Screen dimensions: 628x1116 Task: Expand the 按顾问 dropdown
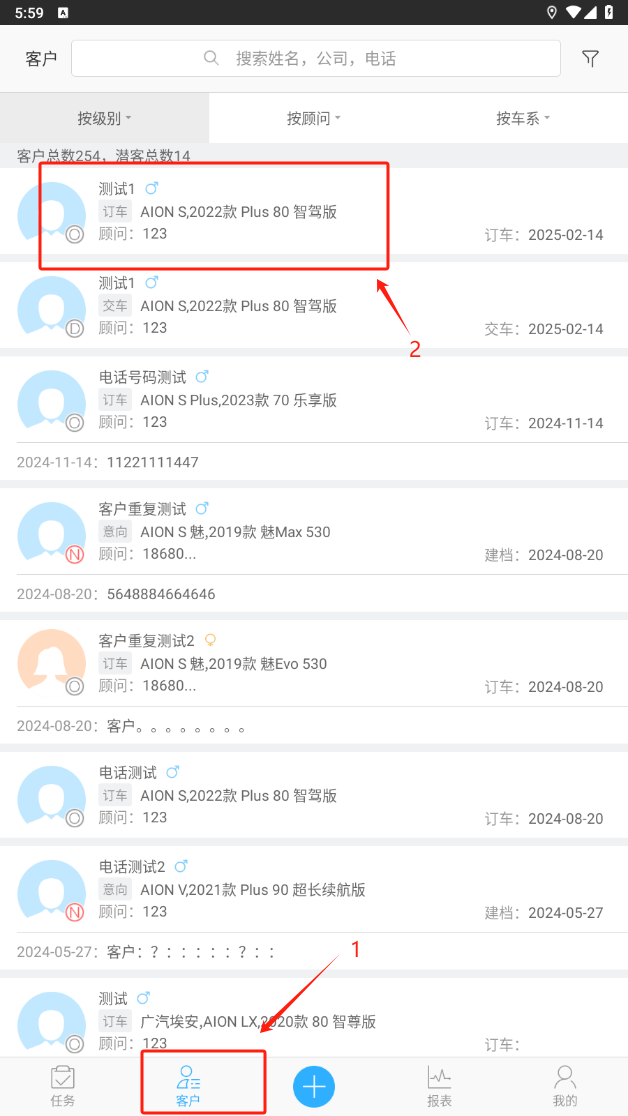[313, 118]
